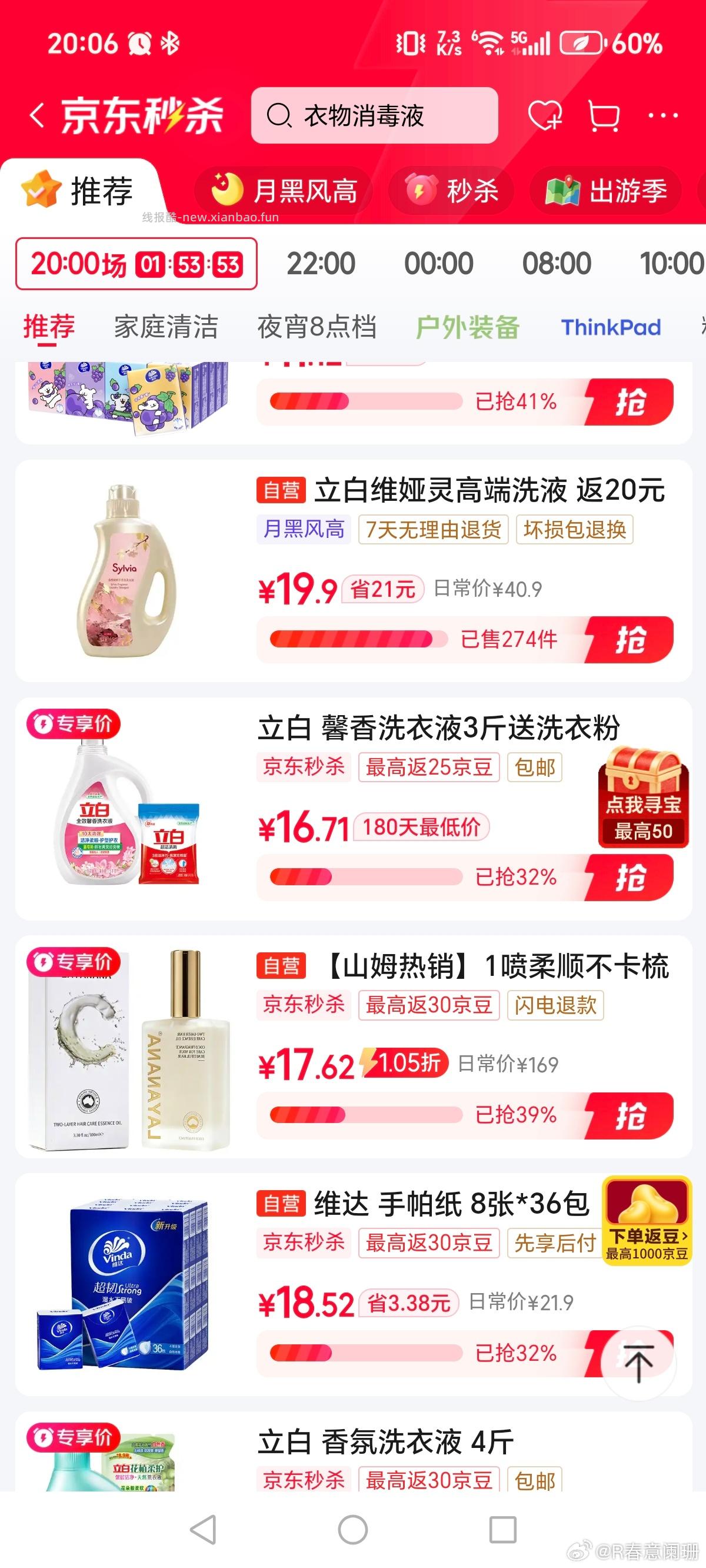Viewport: 706px width, 1568px height.
Task: Tap the back arrow beside 京东秒杀
Action: pos(36,114)
